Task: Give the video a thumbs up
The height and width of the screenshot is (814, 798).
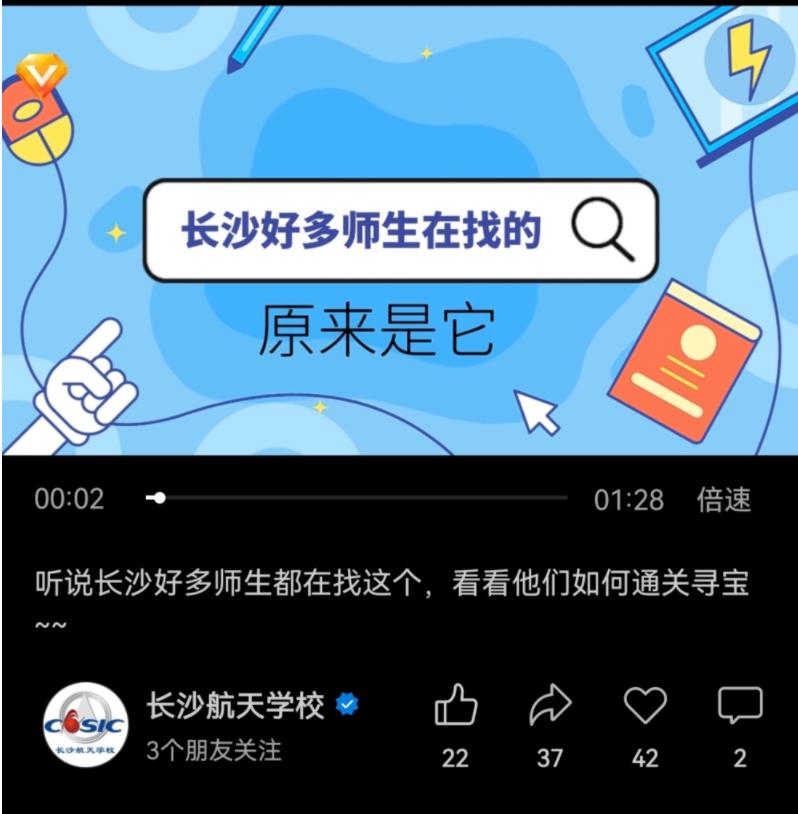Action: [x=455, y=707]
